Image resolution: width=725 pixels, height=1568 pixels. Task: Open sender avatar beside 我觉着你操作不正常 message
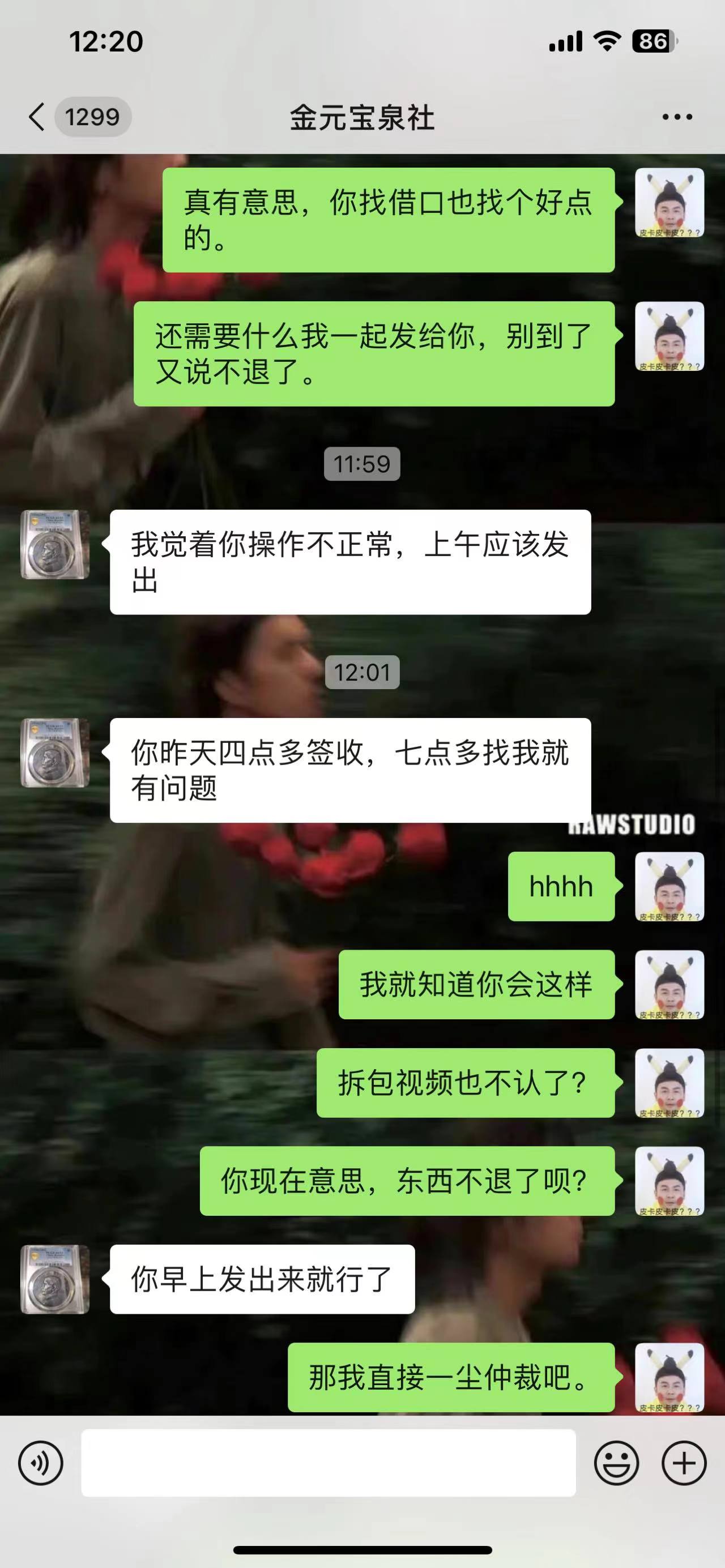[56, 544]
